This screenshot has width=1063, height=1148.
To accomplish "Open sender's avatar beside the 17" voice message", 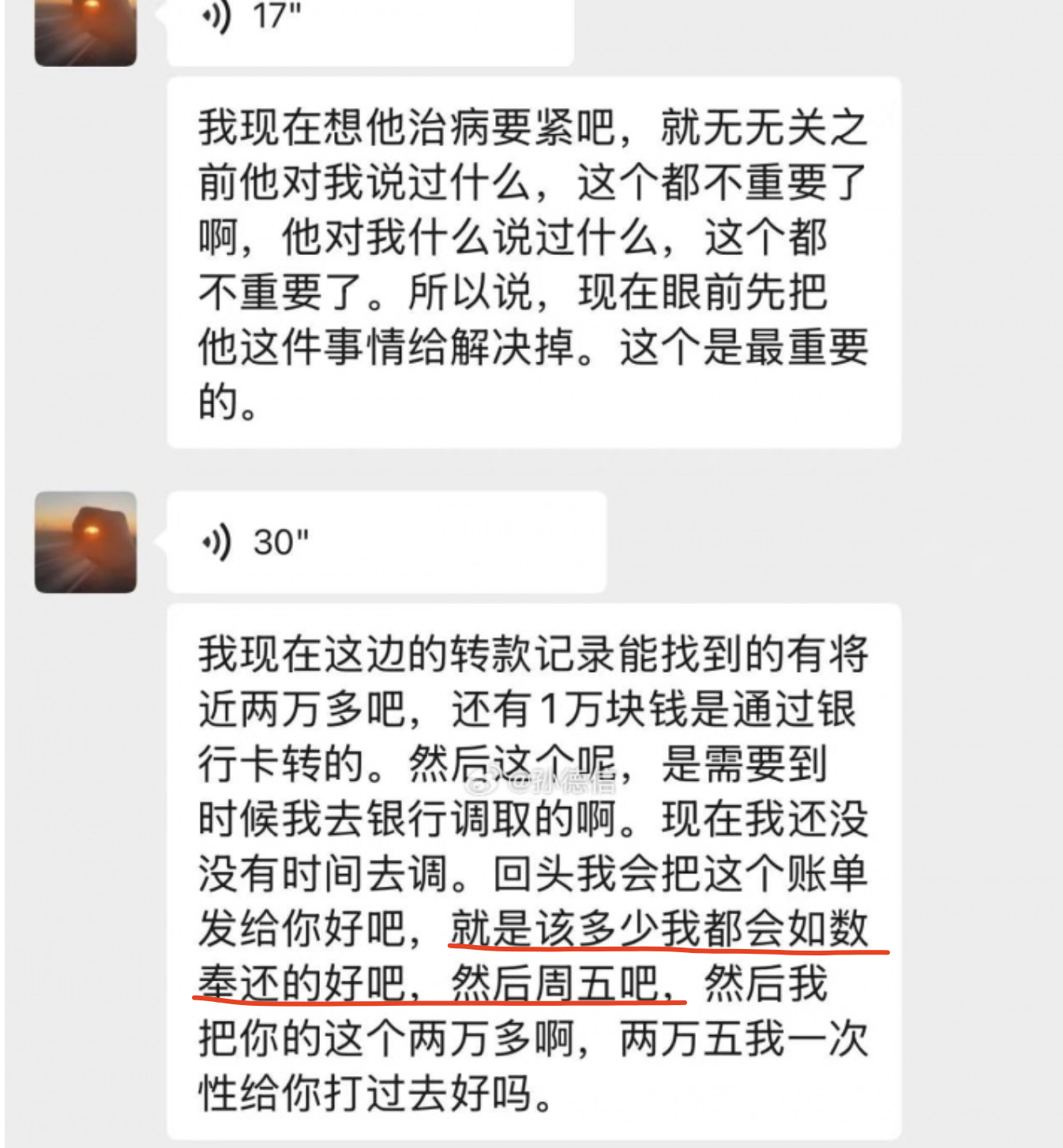I will pos(85,32).
